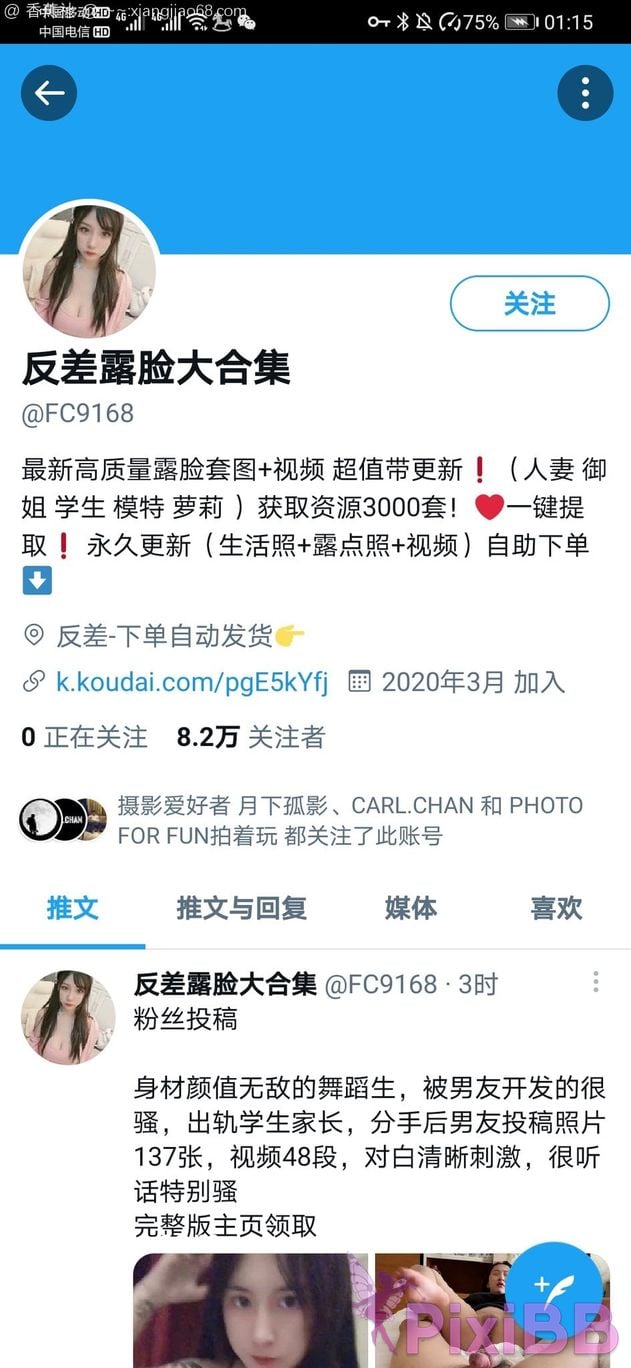631x1368 pixels.
Task: Switch to the 推文与回复 tab
Action: pos(241,908)
